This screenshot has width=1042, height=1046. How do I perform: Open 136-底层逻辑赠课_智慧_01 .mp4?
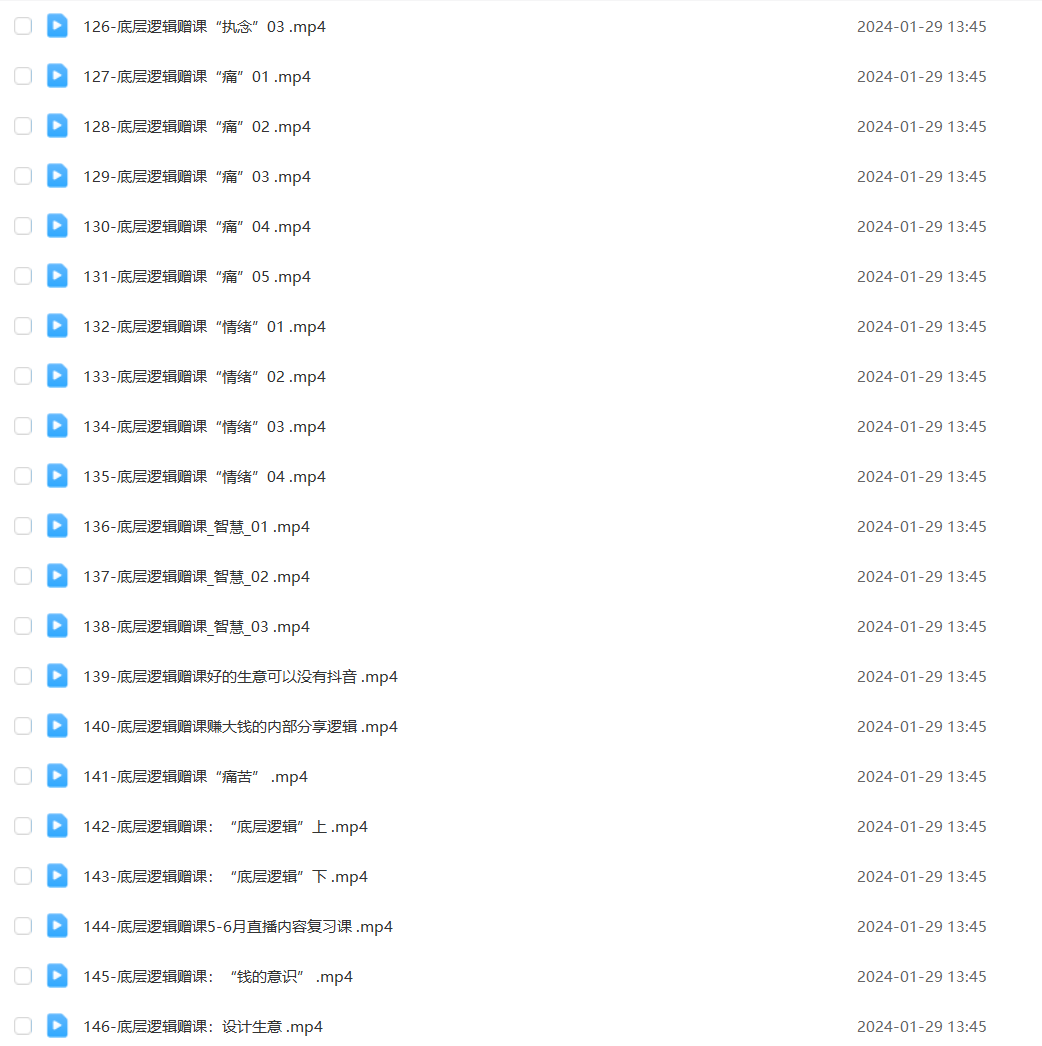[x=196, y=527]
